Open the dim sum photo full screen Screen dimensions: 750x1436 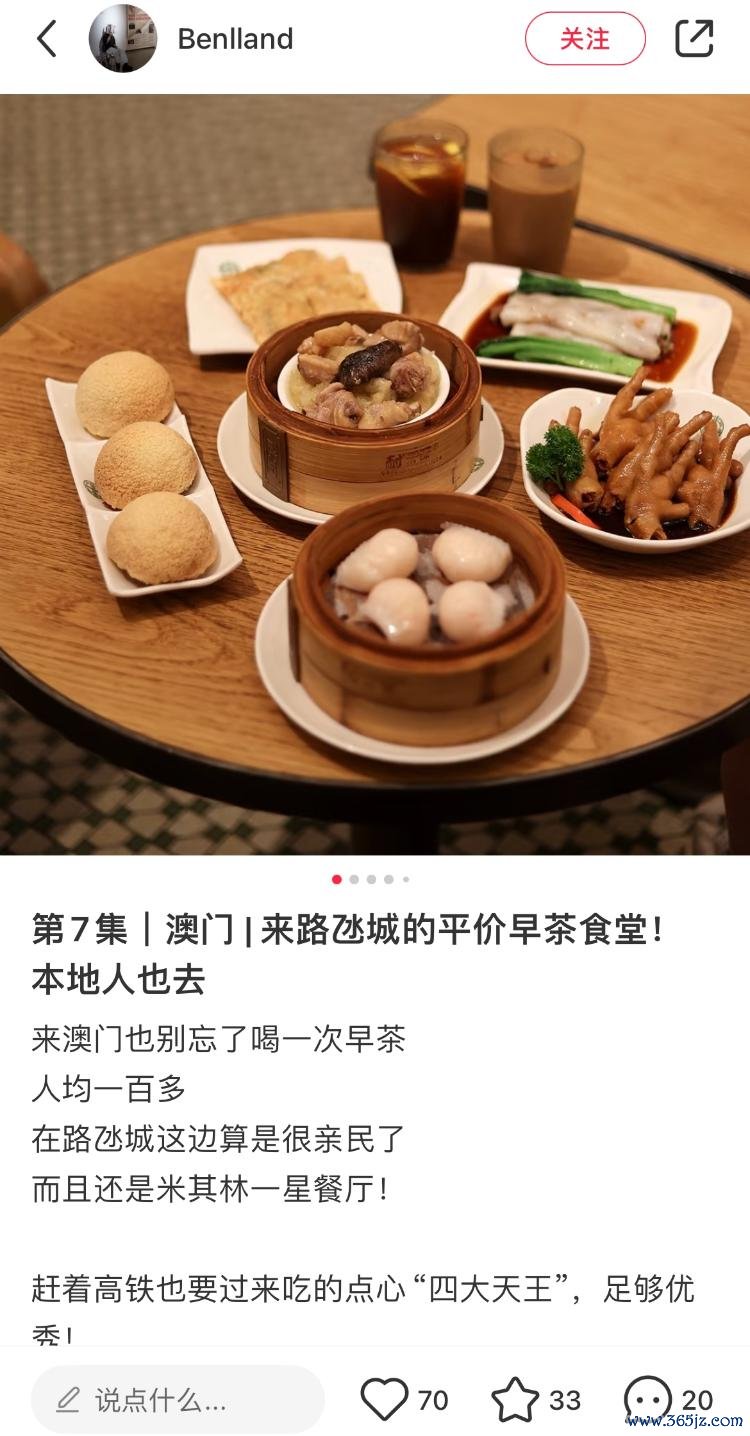point(375,475)
